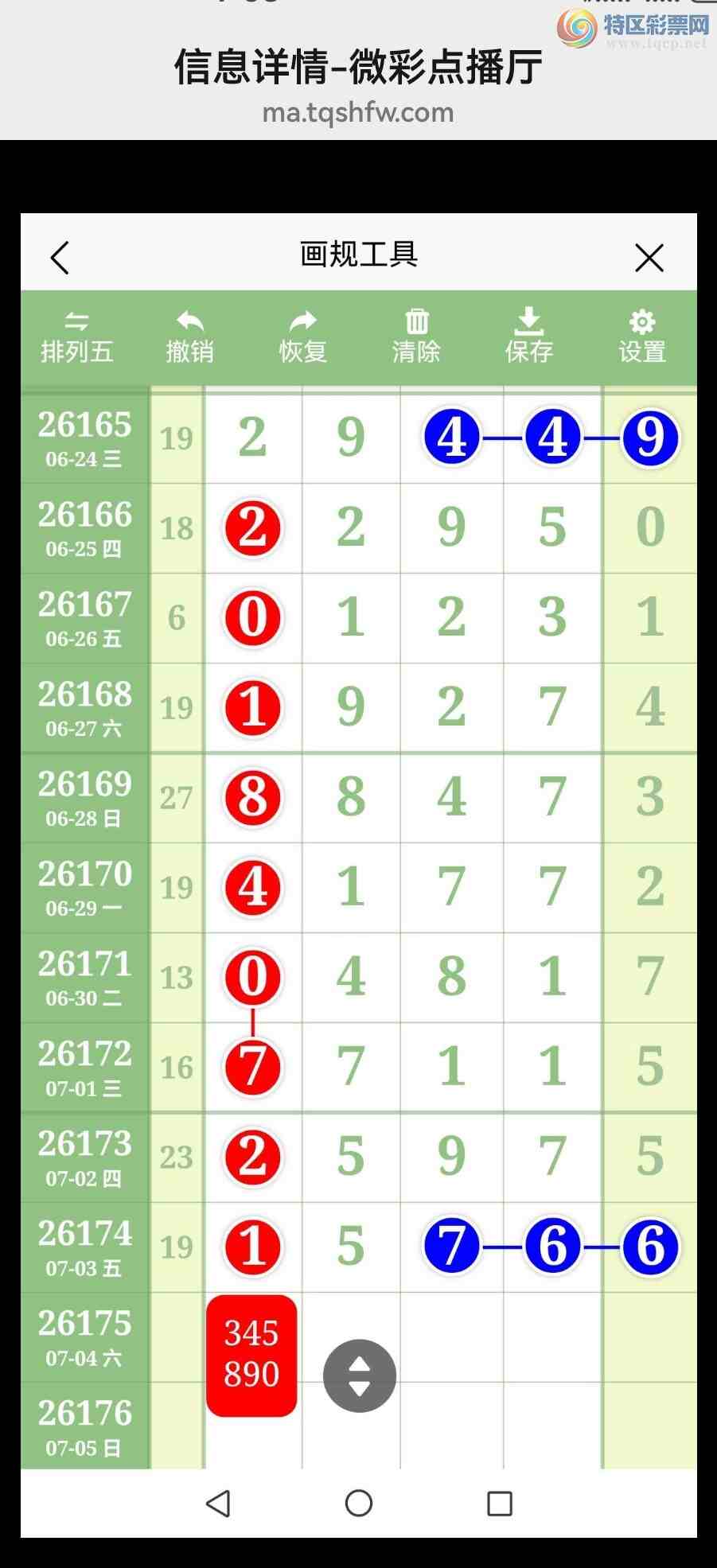The width and height of the screenshot is (717, 1568).
Task: Open 设置 settings
Action: pyautogui.click(x=642, y=337)
